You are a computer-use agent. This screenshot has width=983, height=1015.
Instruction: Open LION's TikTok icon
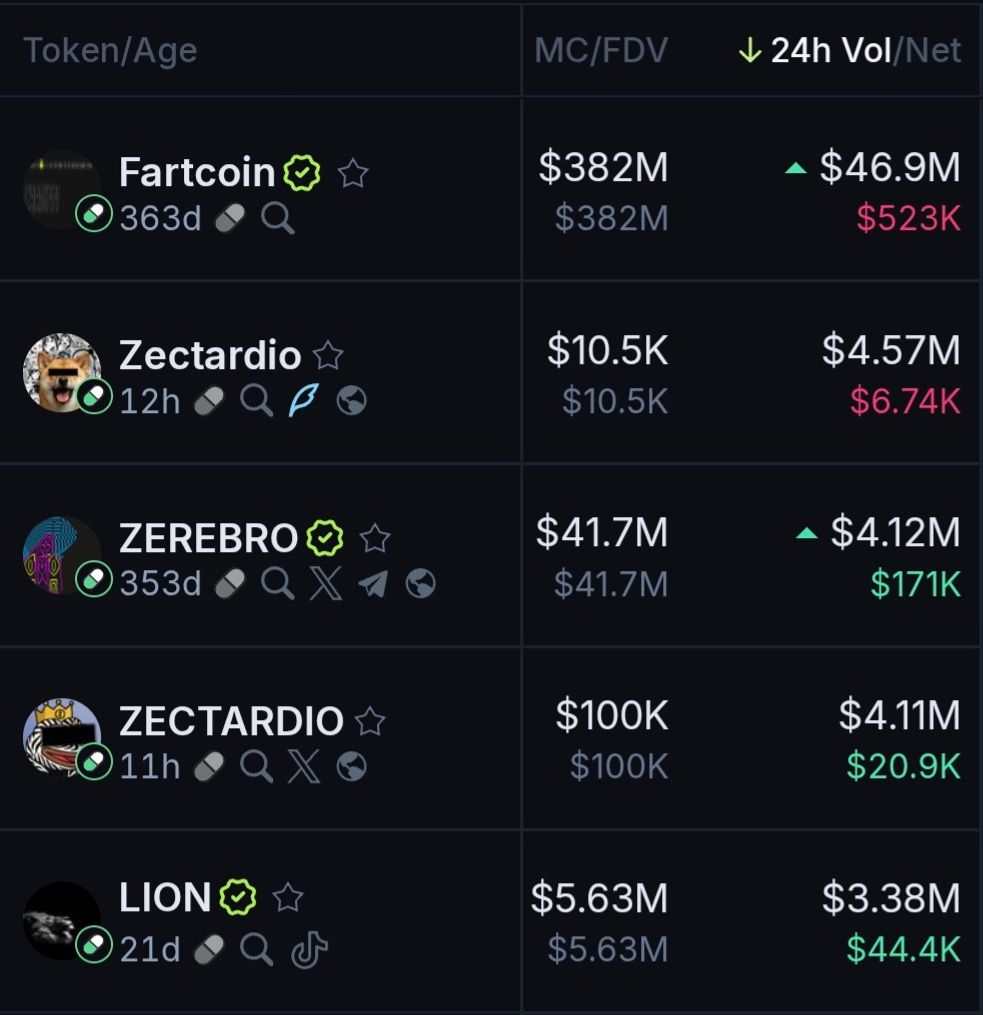[309, 949]
